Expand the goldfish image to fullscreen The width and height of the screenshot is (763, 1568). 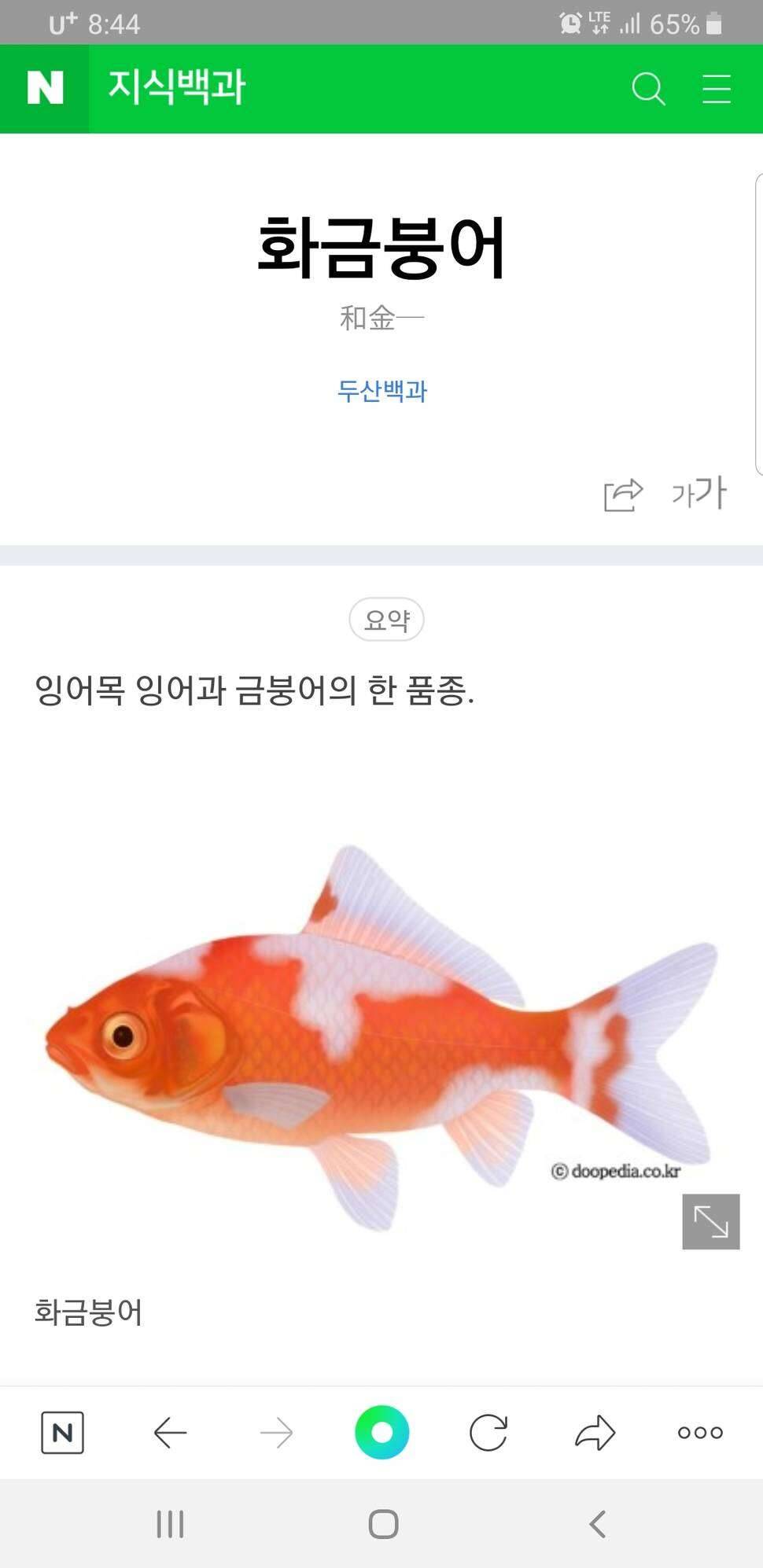click(710, 1221)
